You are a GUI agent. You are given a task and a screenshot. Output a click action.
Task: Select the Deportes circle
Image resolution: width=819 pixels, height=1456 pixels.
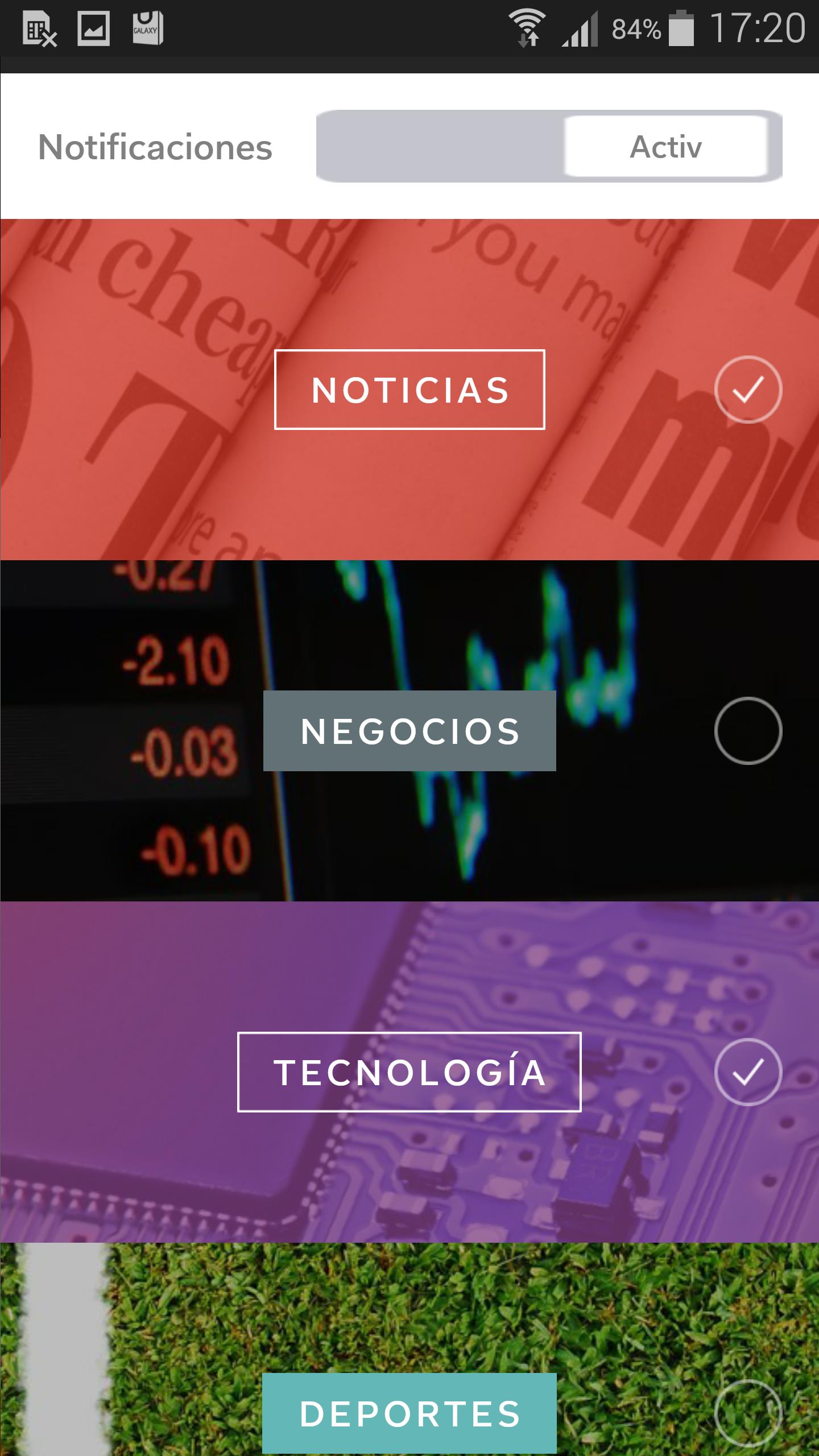pos(748,1413)
